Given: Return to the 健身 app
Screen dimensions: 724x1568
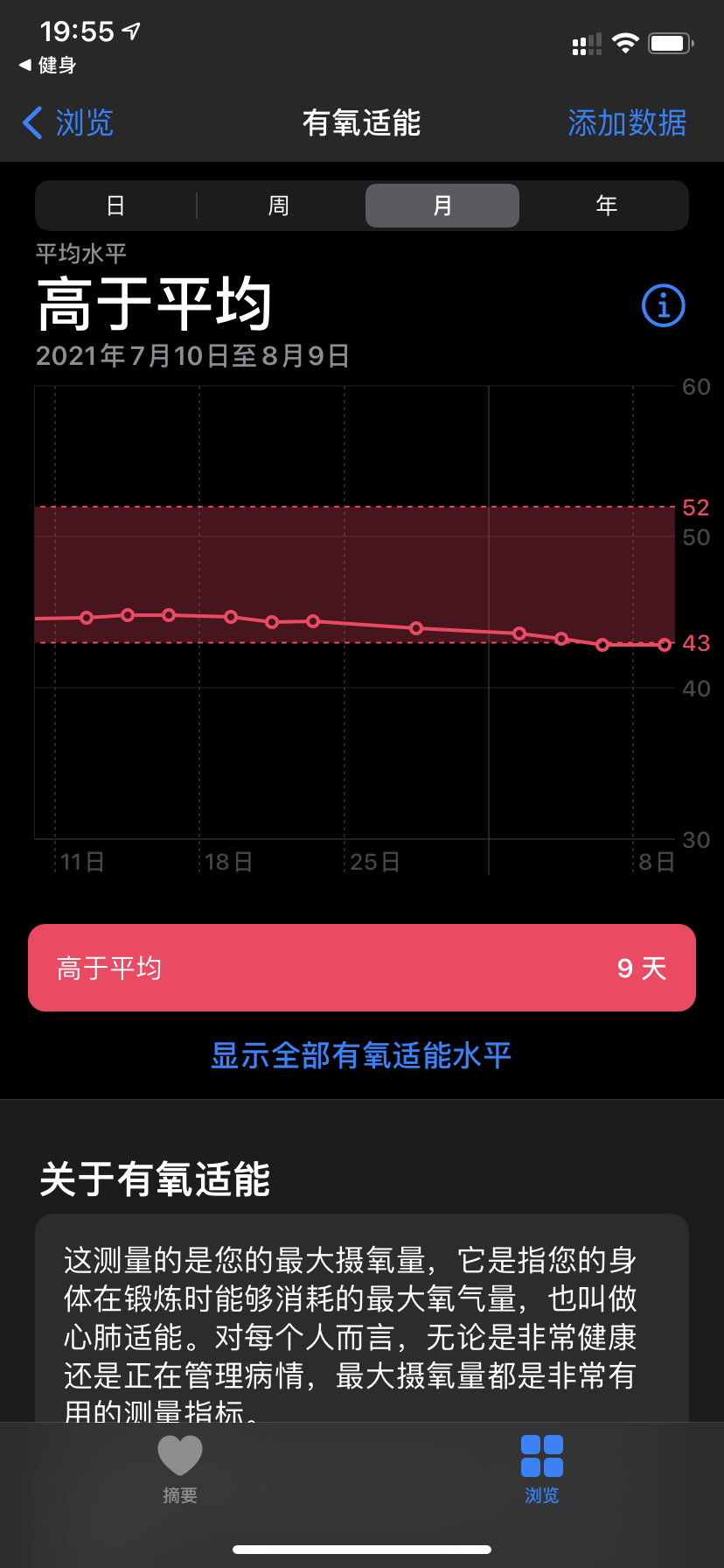Looking at the screenshot, I should (x=49, y=66).
